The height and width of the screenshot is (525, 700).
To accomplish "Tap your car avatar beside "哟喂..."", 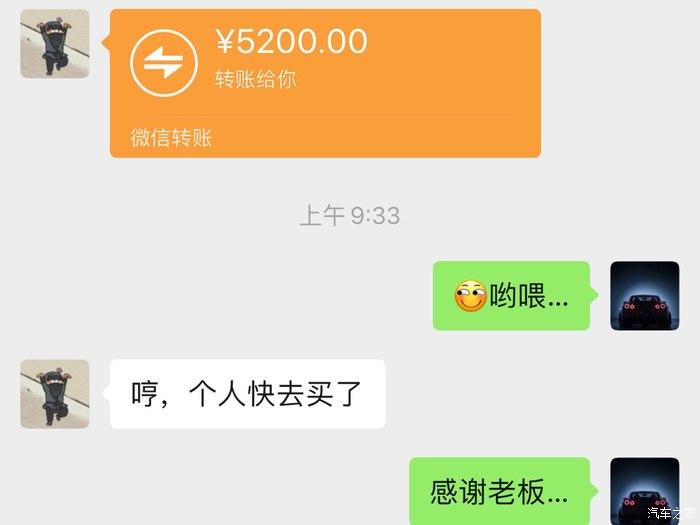I will (644, 296).
